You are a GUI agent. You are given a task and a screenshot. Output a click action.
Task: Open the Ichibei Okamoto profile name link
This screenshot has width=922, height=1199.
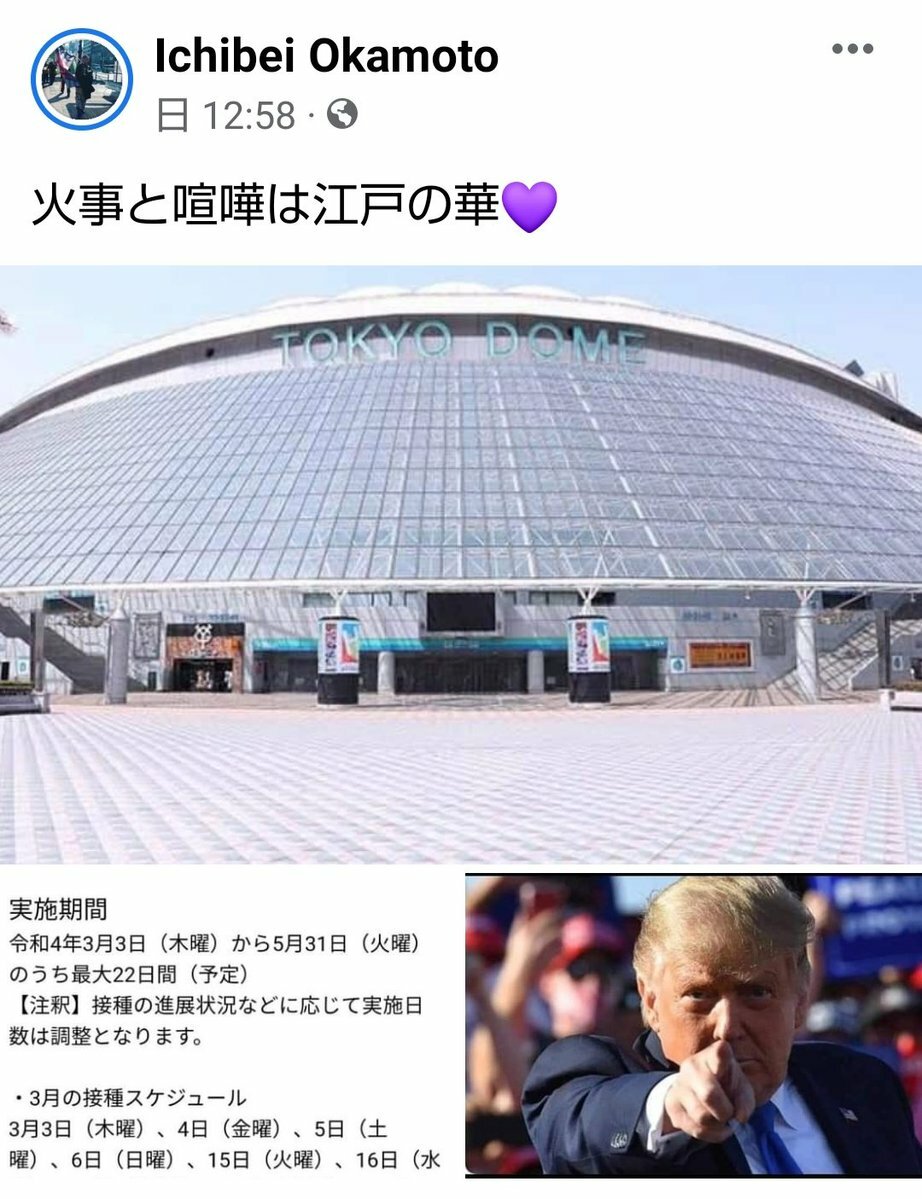coord(326,57)
